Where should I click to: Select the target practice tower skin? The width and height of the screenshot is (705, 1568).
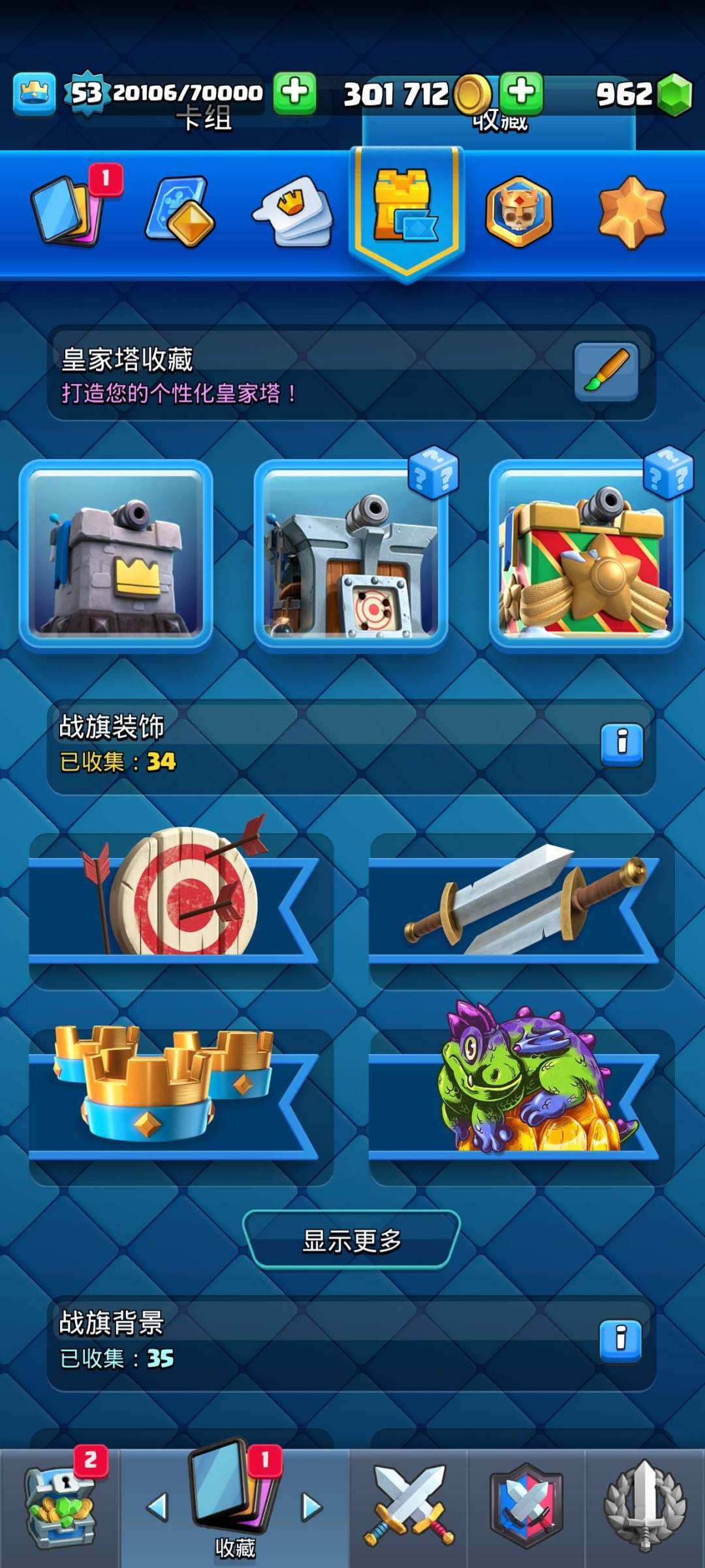pos(351,555)
